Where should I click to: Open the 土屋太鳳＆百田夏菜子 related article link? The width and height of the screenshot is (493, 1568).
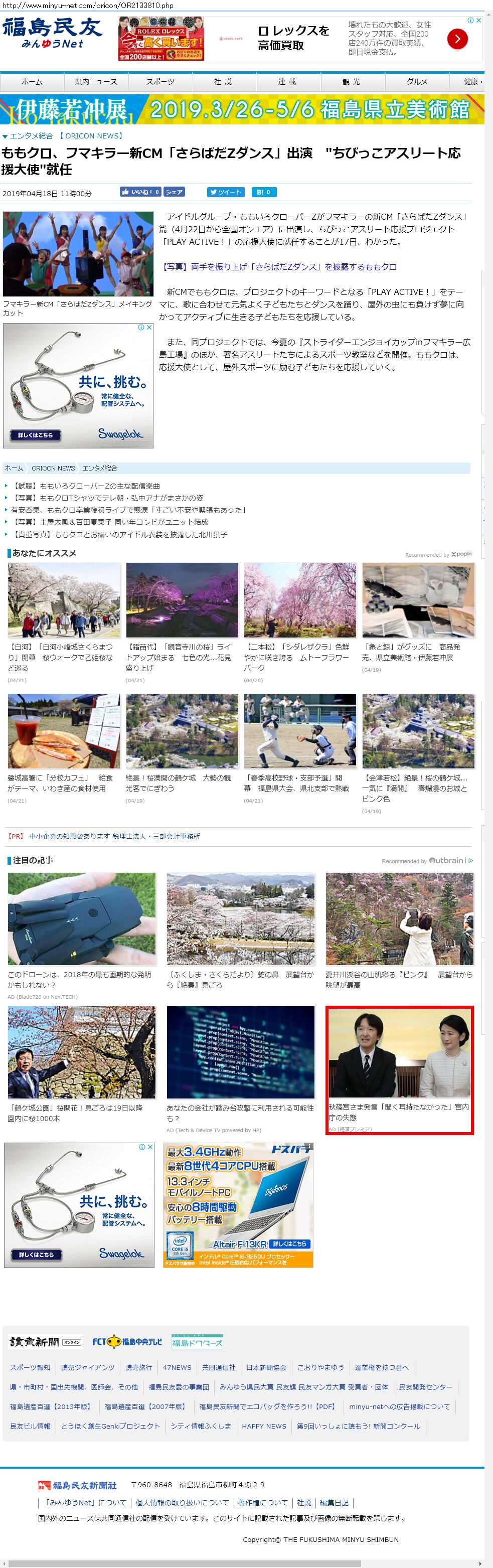pos(110,522)
